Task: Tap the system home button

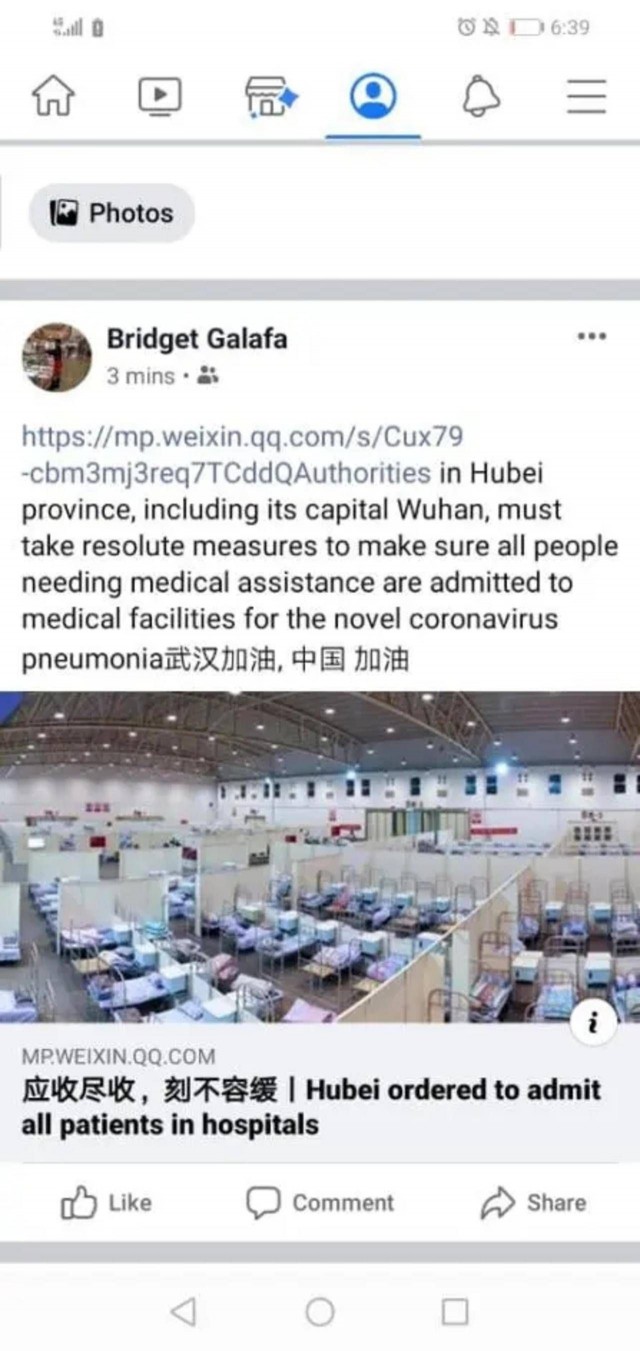Action: click(320, 1311)
